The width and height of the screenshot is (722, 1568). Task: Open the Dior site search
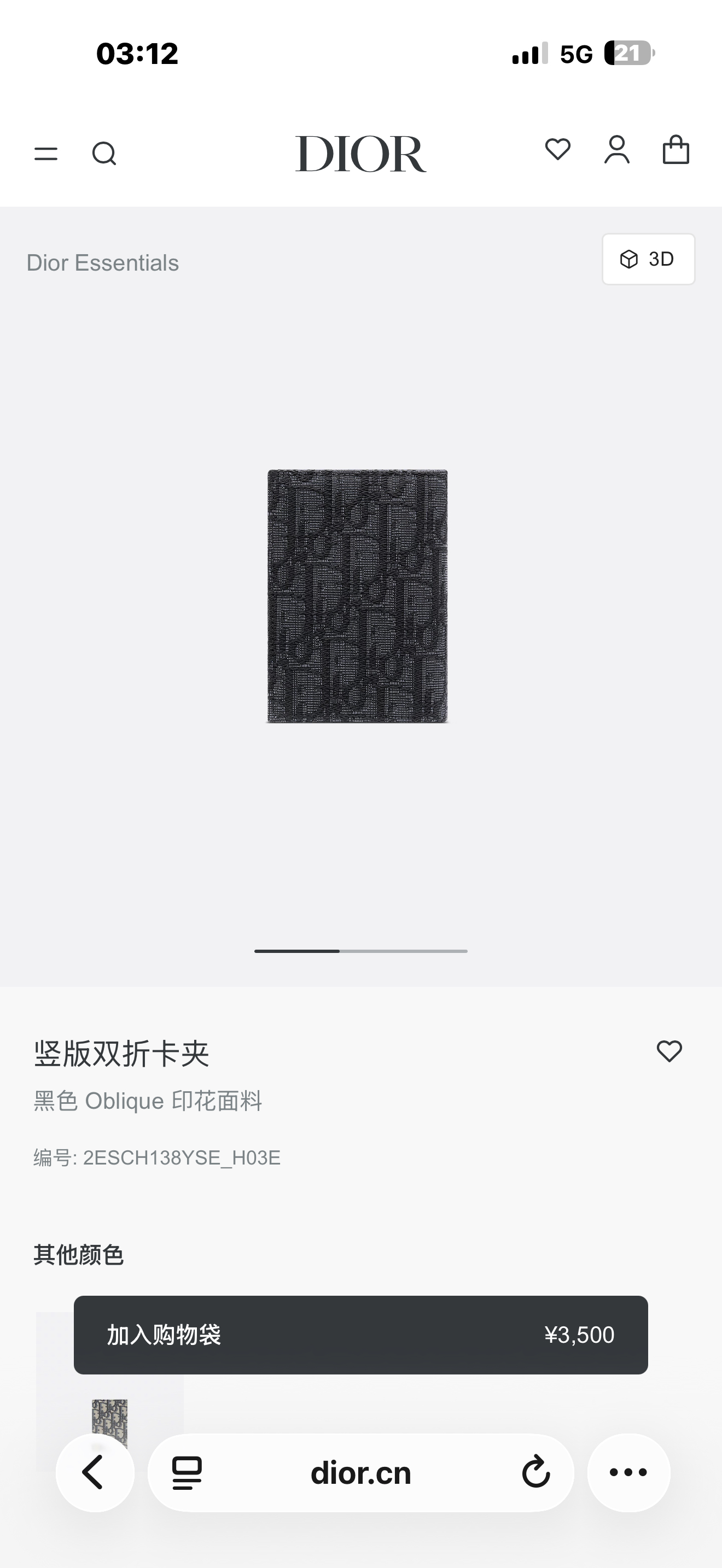[x=104, y=154]
